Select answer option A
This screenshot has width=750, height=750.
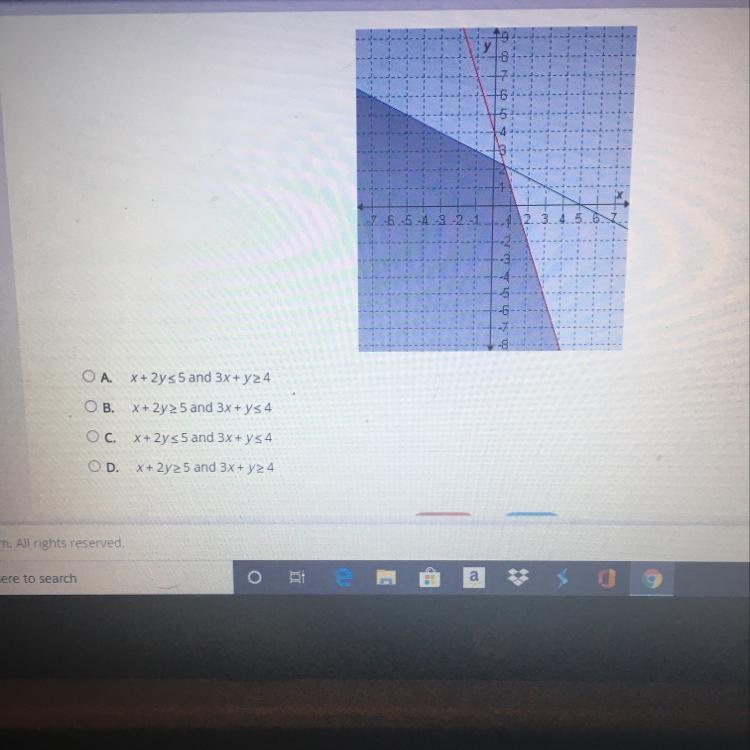point(89,376)
